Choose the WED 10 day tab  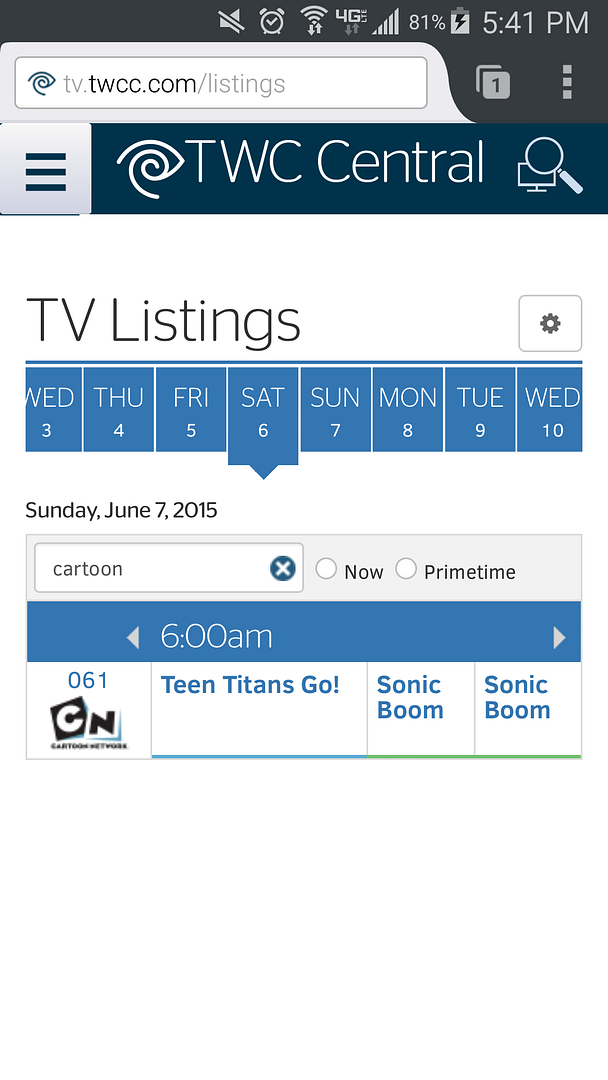(551, 410)
